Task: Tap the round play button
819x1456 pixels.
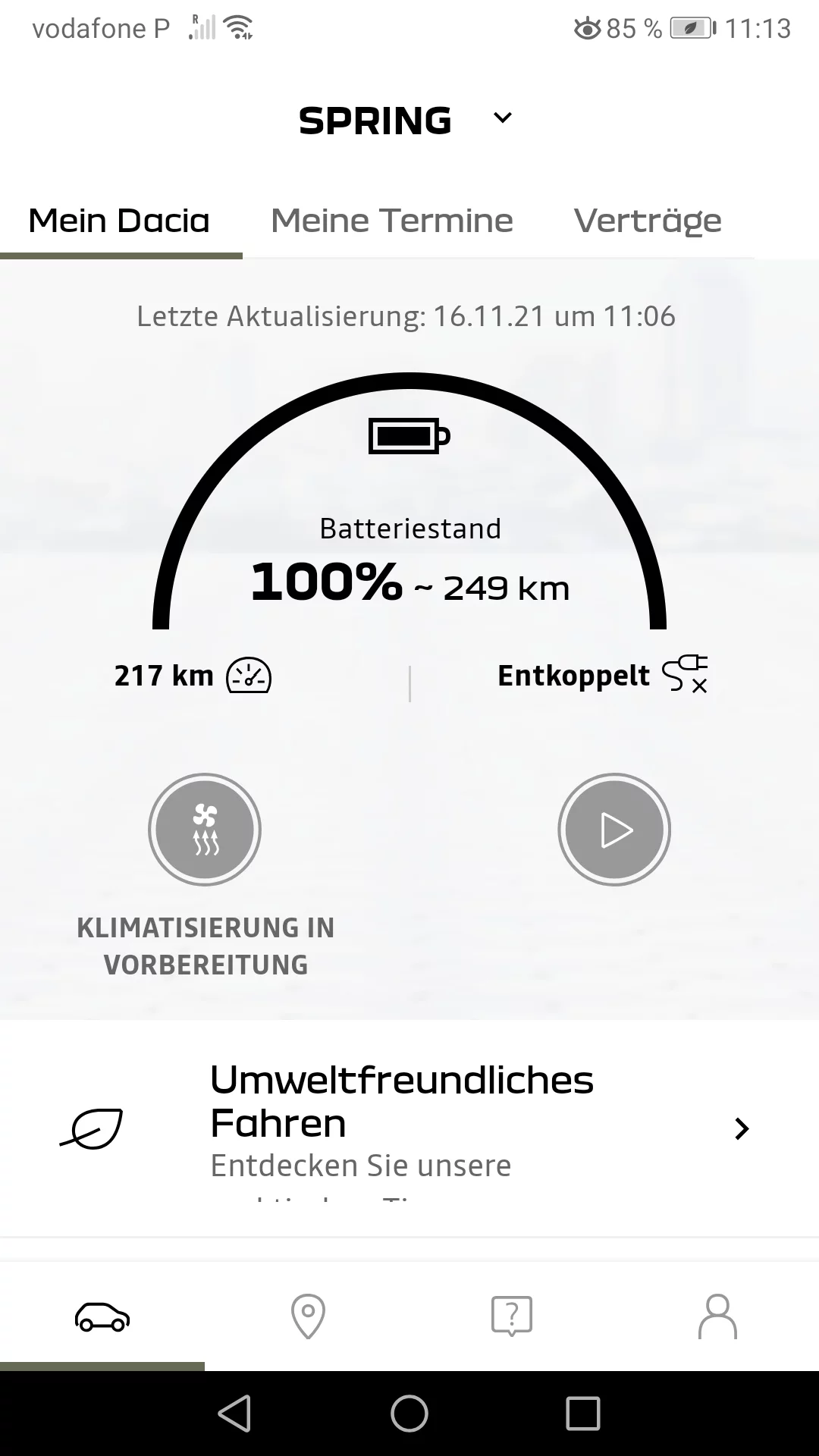Action: tap(614, 830)
